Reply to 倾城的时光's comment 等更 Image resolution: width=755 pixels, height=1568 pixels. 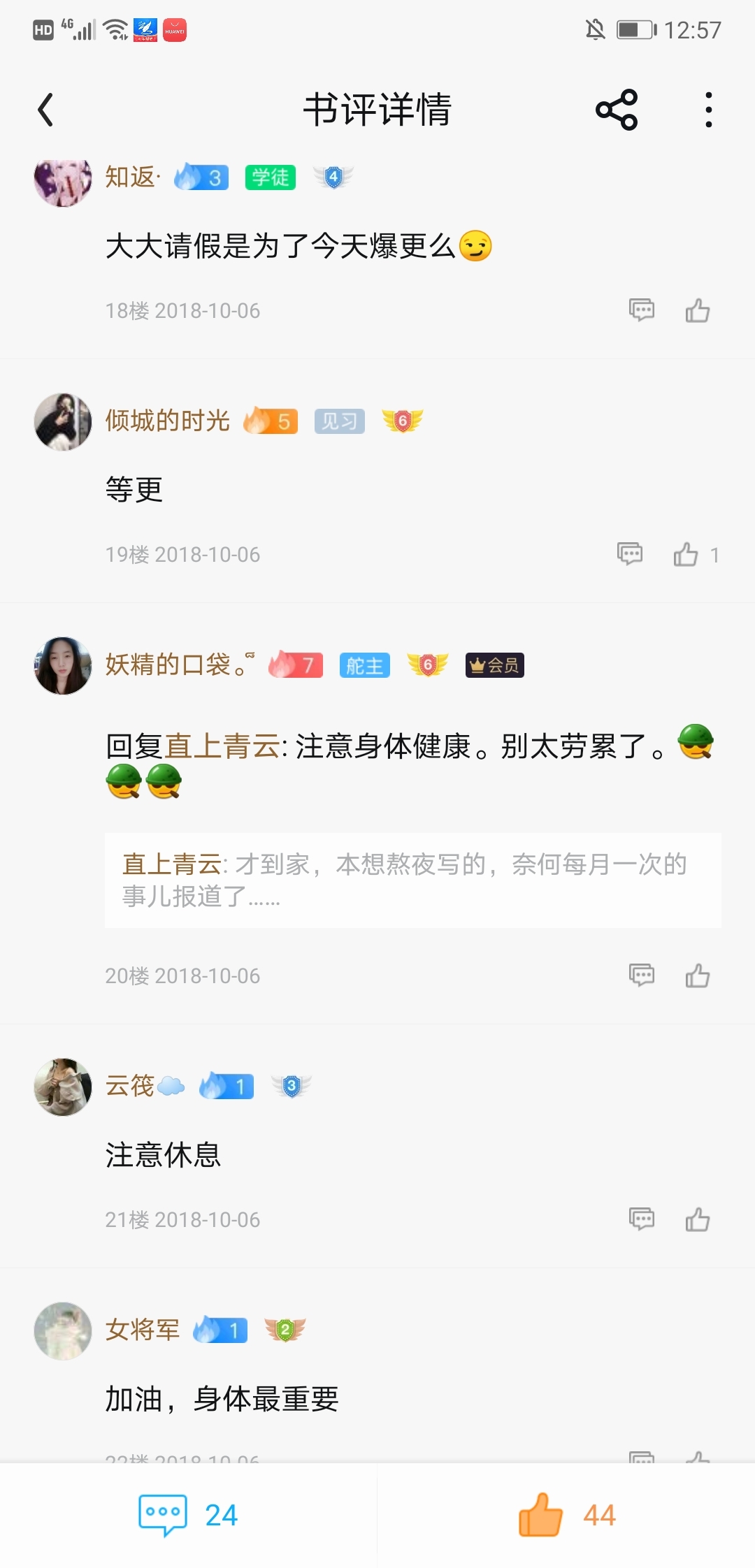click(x=629, y=554)
